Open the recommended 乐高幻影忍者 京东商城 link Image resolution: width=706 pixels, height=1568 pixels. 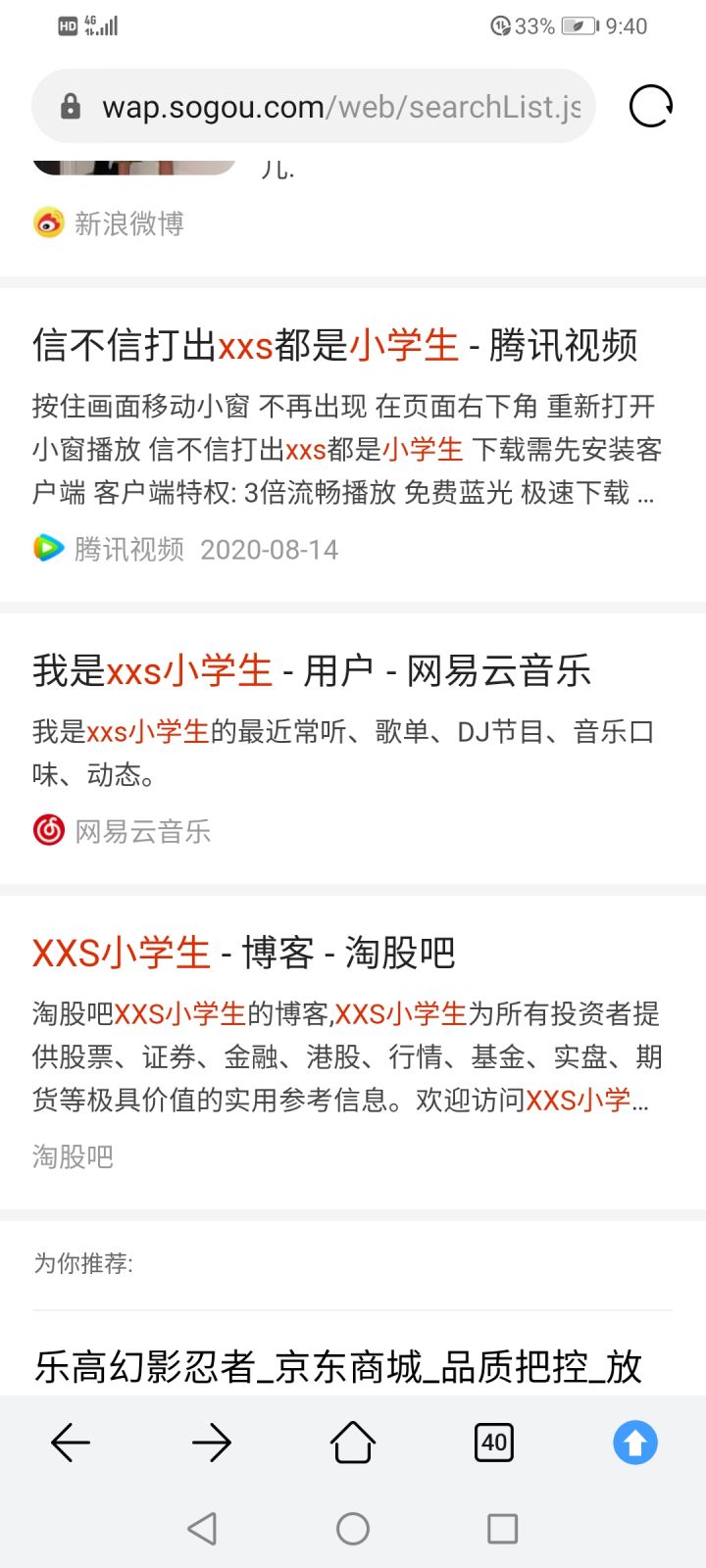(338, 1366)
